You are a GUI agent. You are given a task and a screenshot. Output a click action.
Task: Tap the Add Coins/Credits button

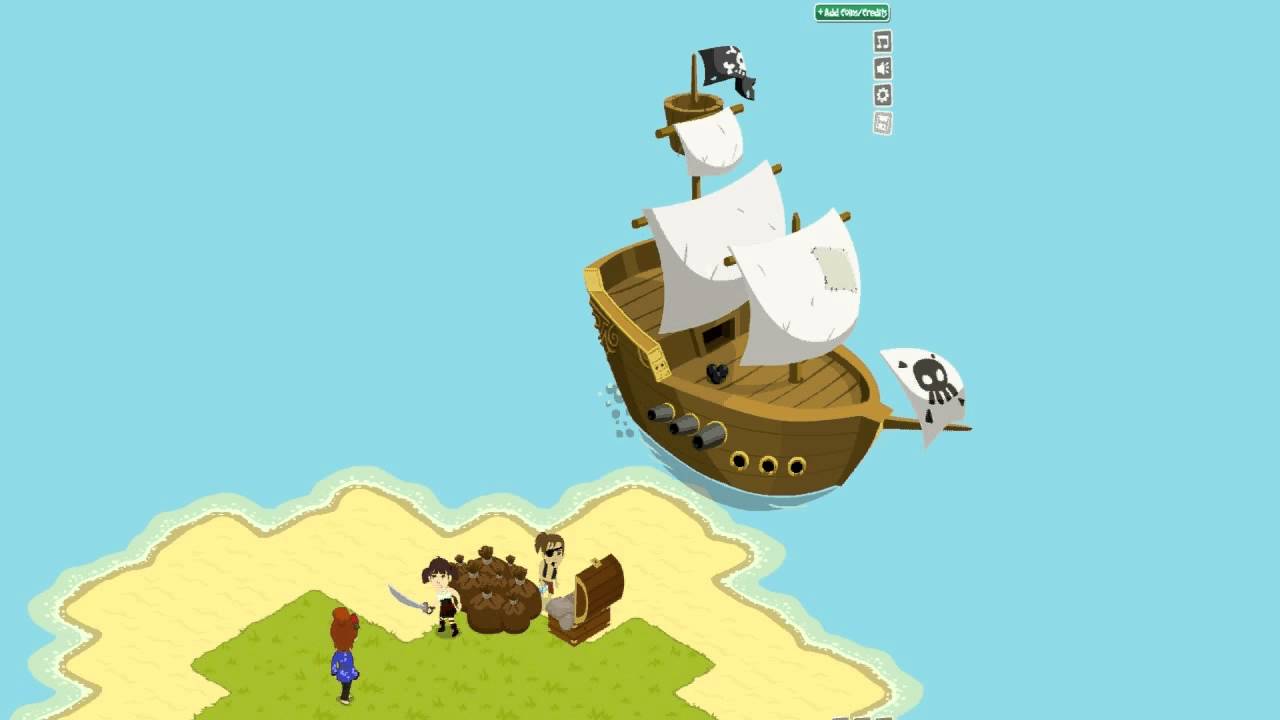coord(852,13)
